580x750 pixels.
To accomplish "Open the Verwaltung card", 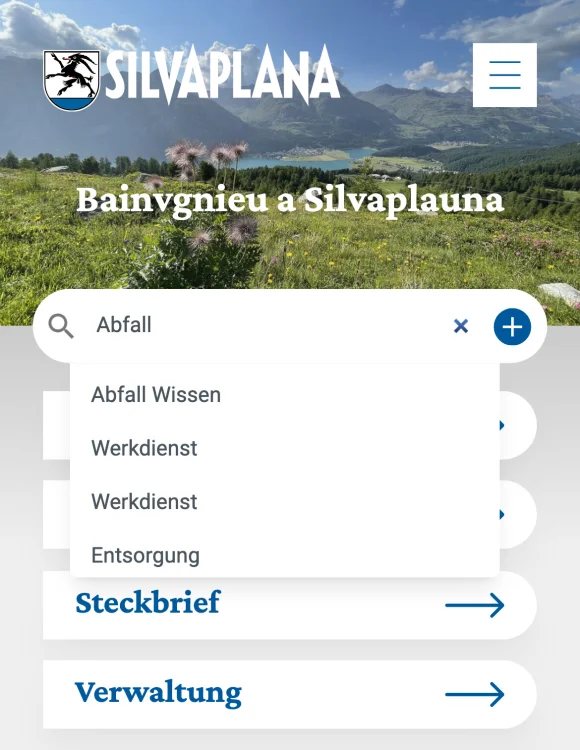I will pos(289,694).
